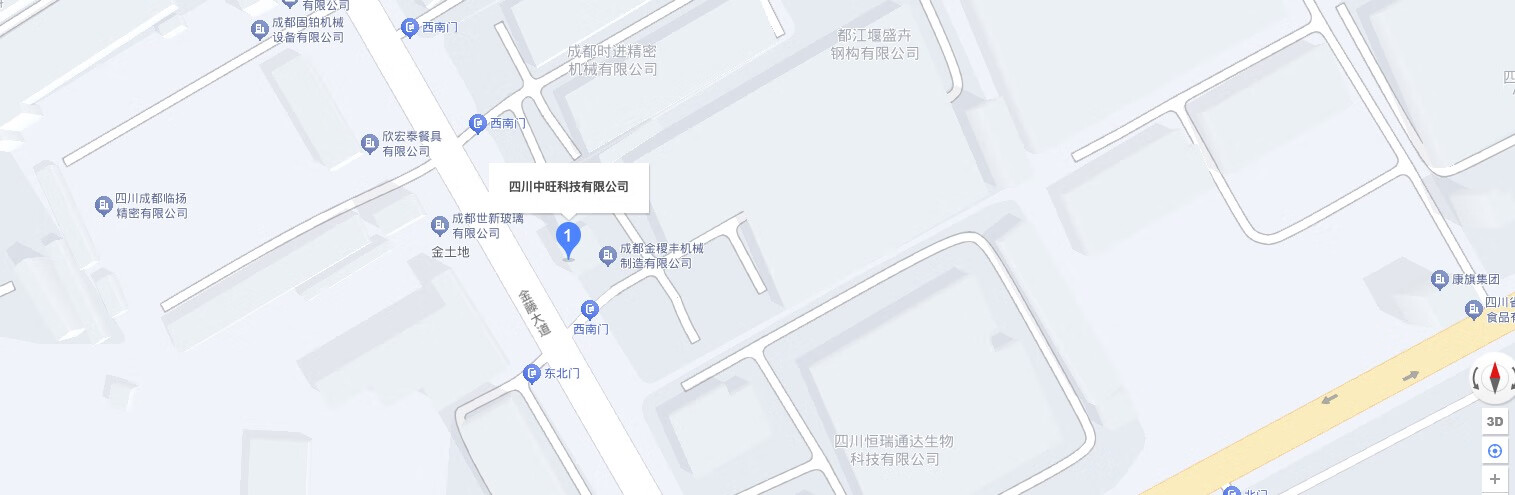Open the 四川中旺科技有限公司 info window

click(x=568, y=187)
